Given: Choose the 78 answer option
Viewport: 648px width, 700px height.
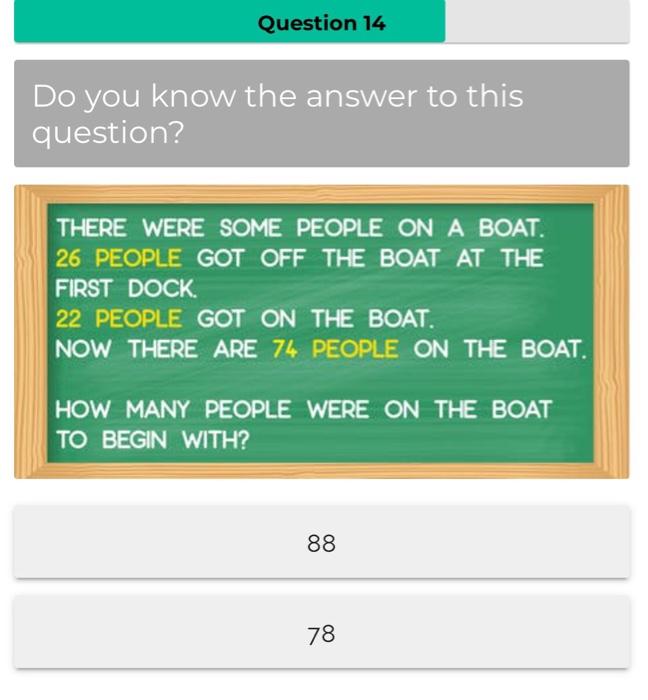Looking at the screenshot, I should [x=321, y=634].
